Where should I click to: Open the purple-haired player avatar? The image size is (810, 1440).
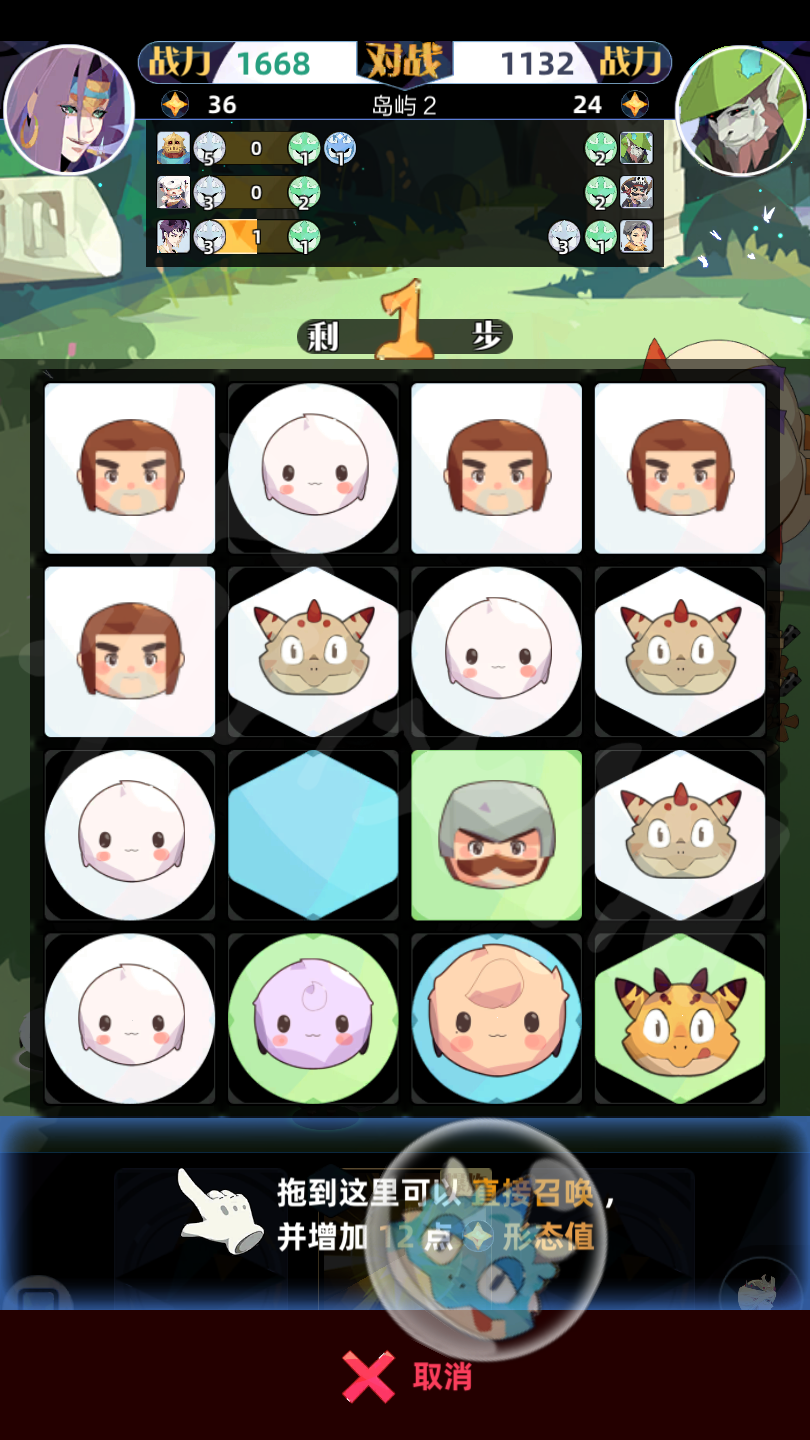[x=68, y=110]
